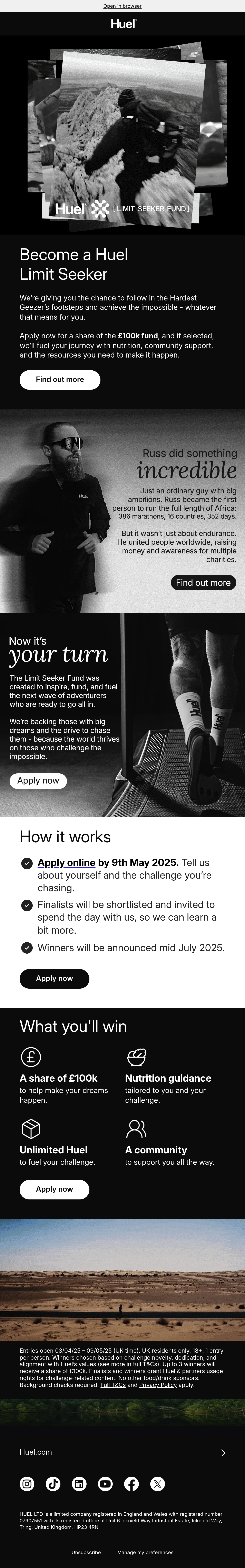This screenshot has width=245, height=1568.
Task: Open this email in browser
Action: click(122, 6)
